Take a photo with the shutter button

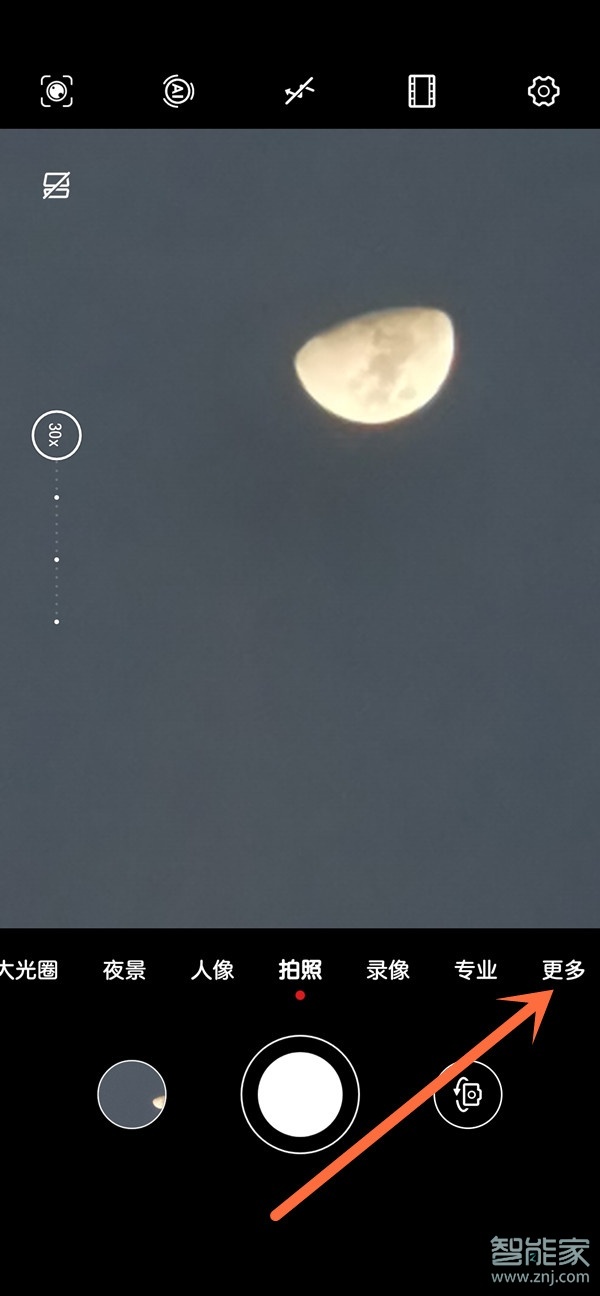click(300, 1095)
